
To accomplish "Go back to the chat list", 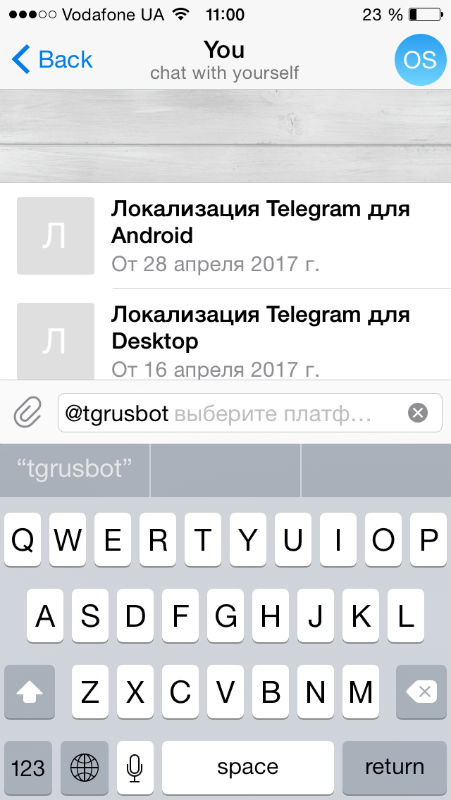I will point(52,60).
